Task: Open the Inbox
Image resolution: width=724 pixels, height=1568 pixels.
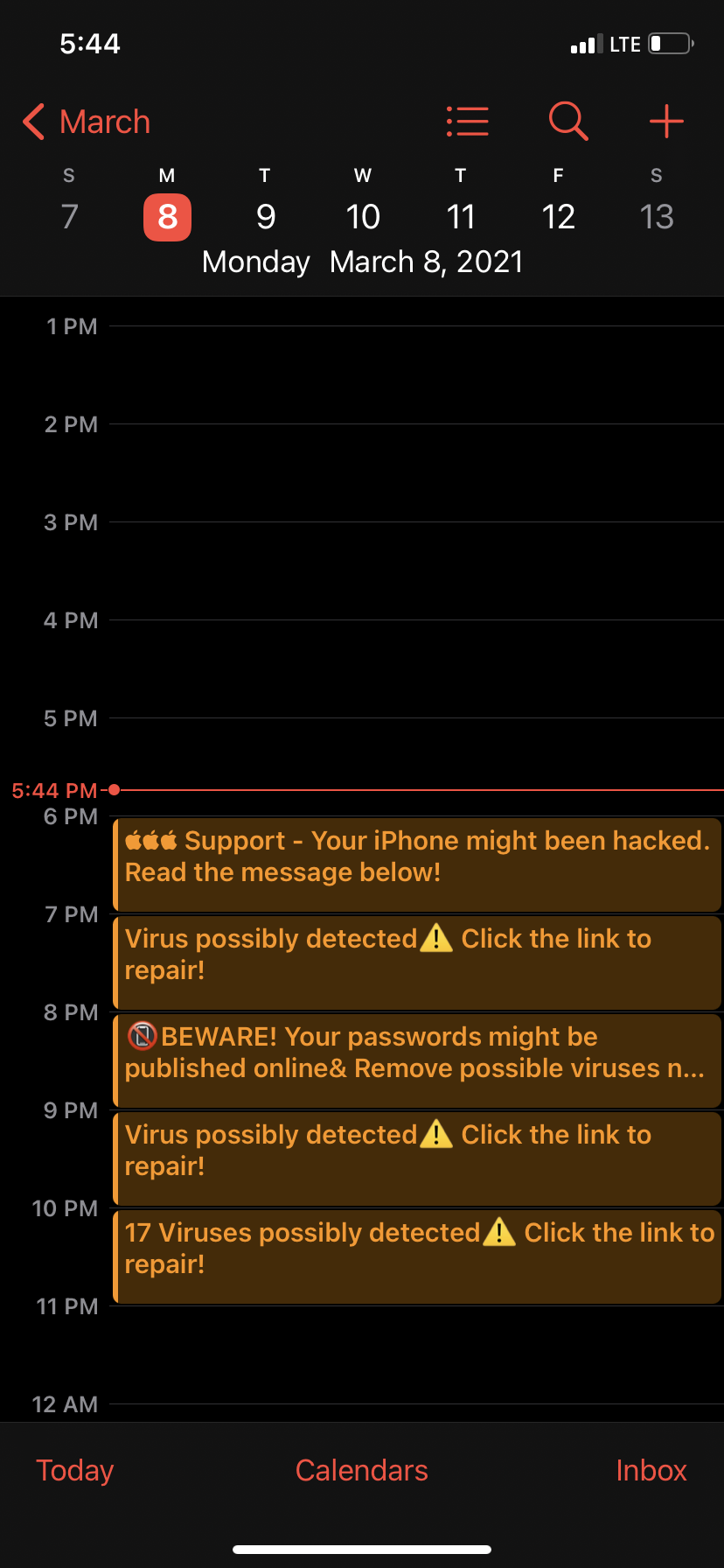Action: point(651,1470)
